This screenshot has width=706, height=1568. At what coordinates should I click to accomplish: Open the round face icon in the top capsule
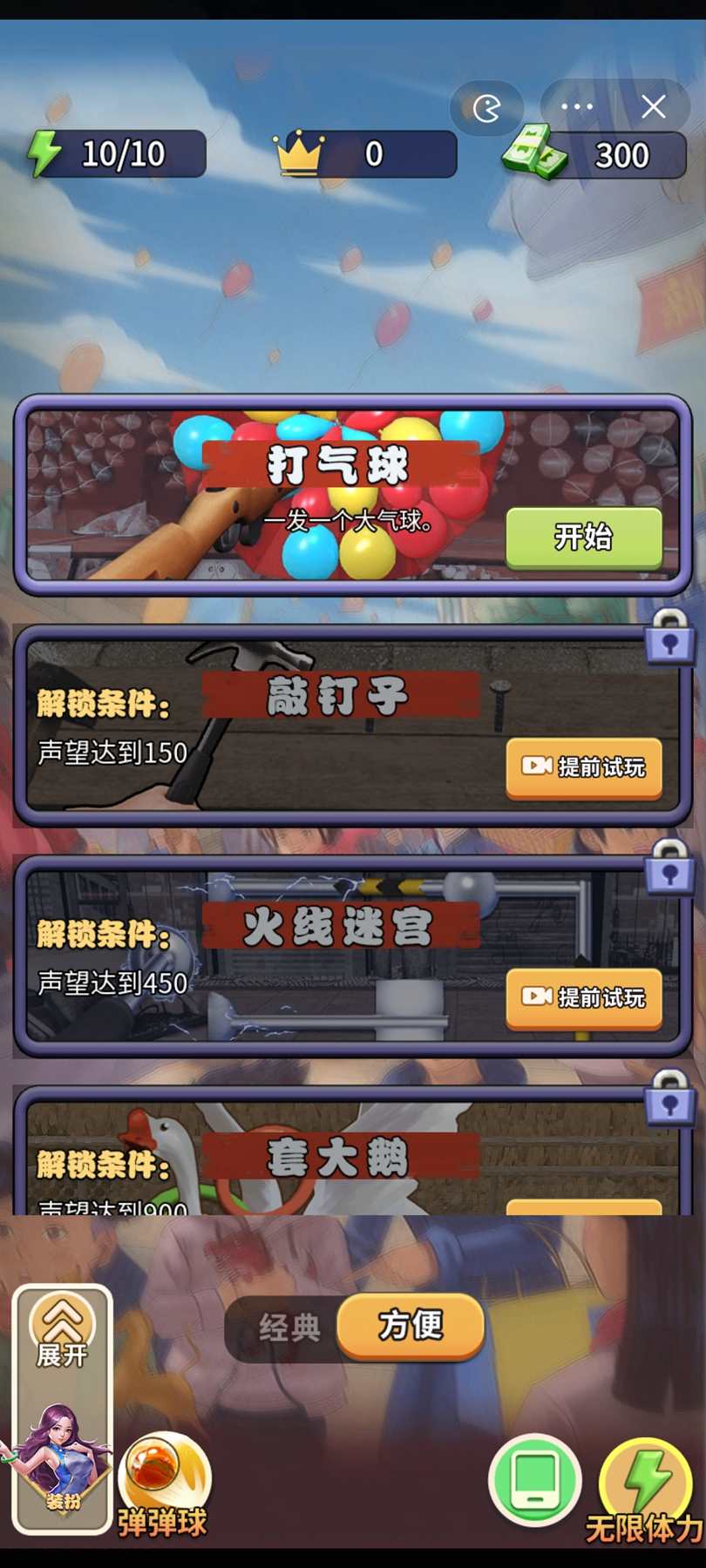486,109
